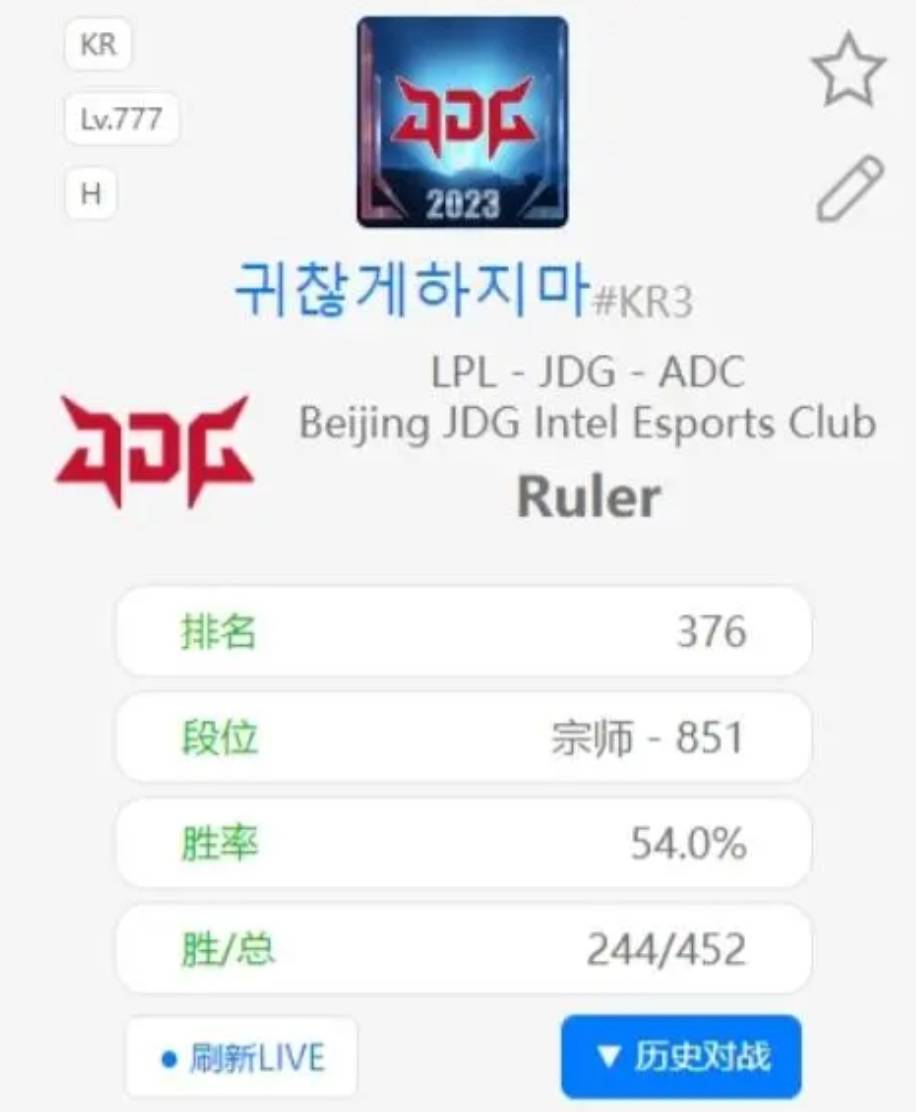The image size is (916, 1112).
Task: Tap the 刷新LIVE refresh button
Action: 242,1057
